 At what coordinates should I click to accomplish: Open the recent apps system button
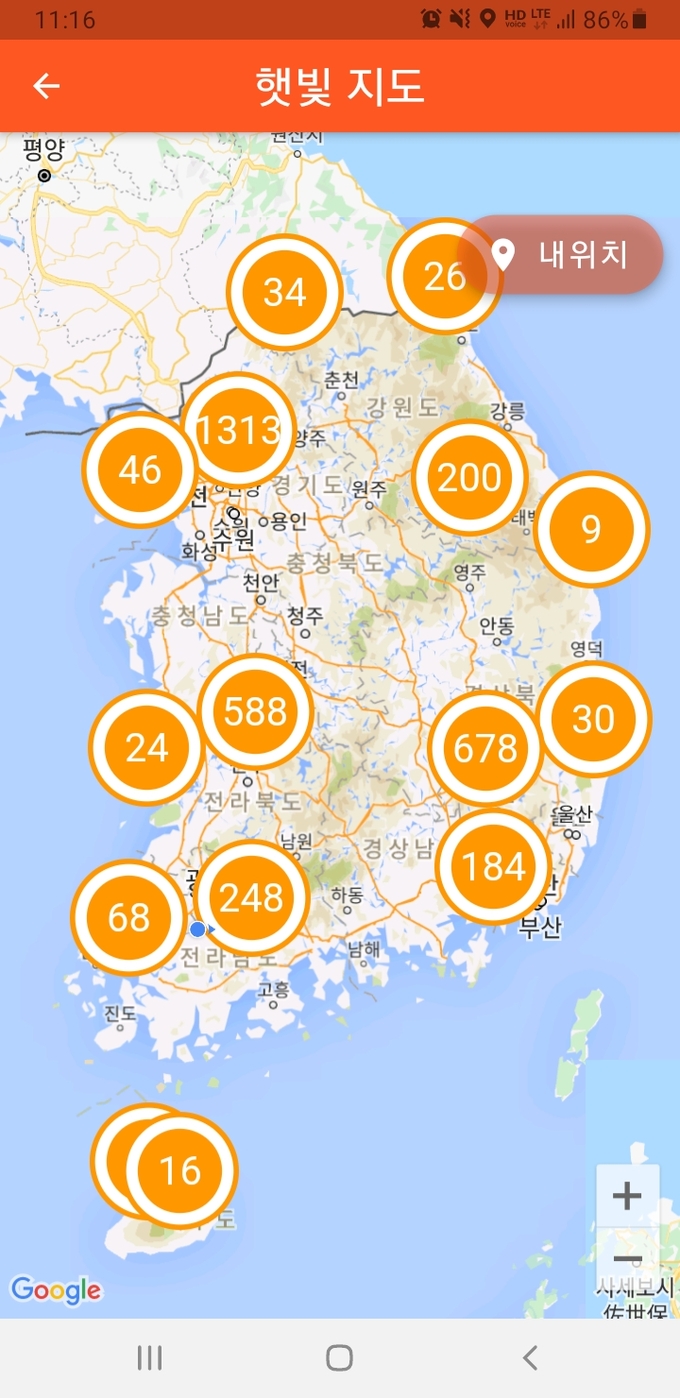149,1357
